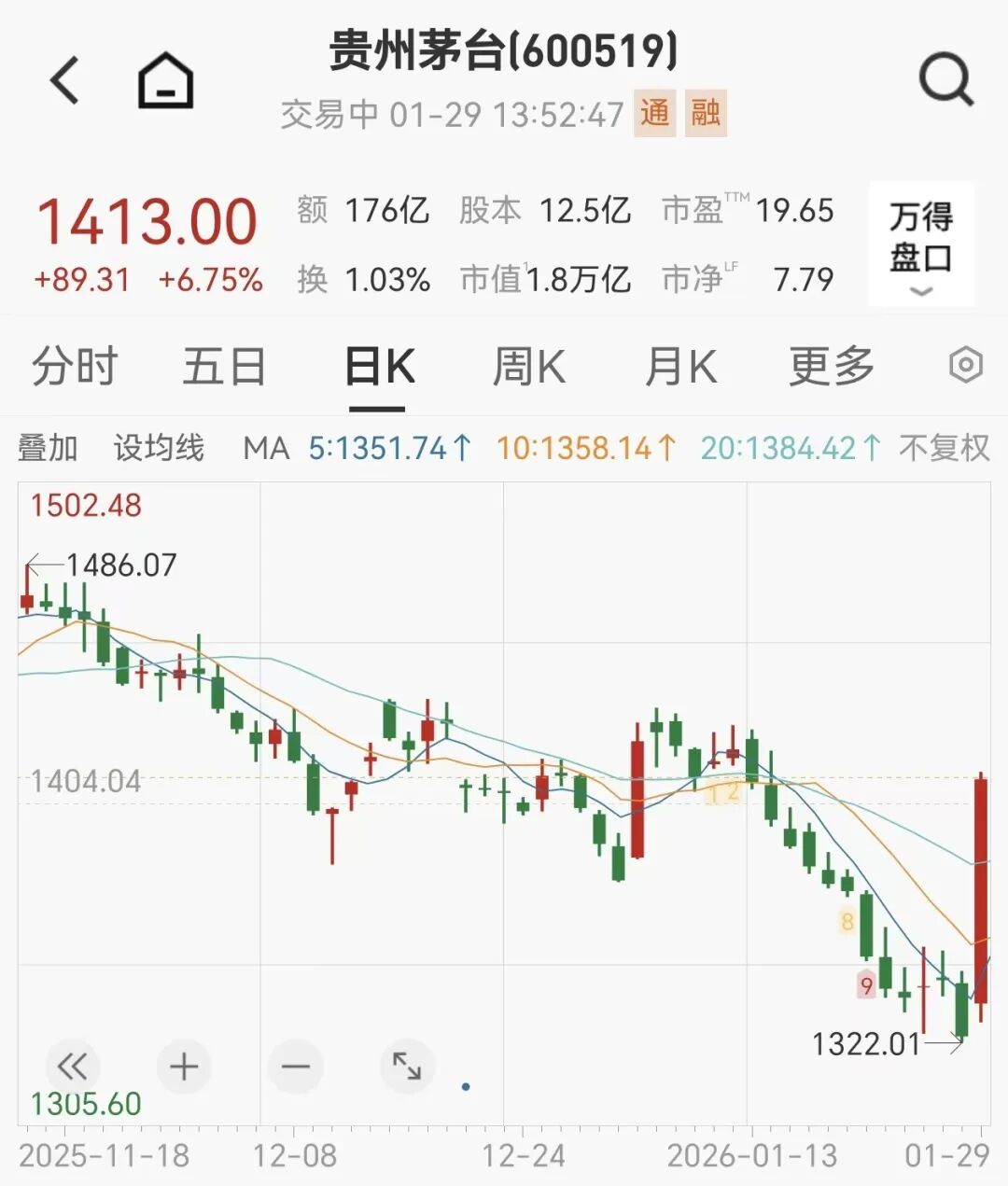Open stock search magnifier
This screenshot has height=1186, width=1008.
pos(945,80)
